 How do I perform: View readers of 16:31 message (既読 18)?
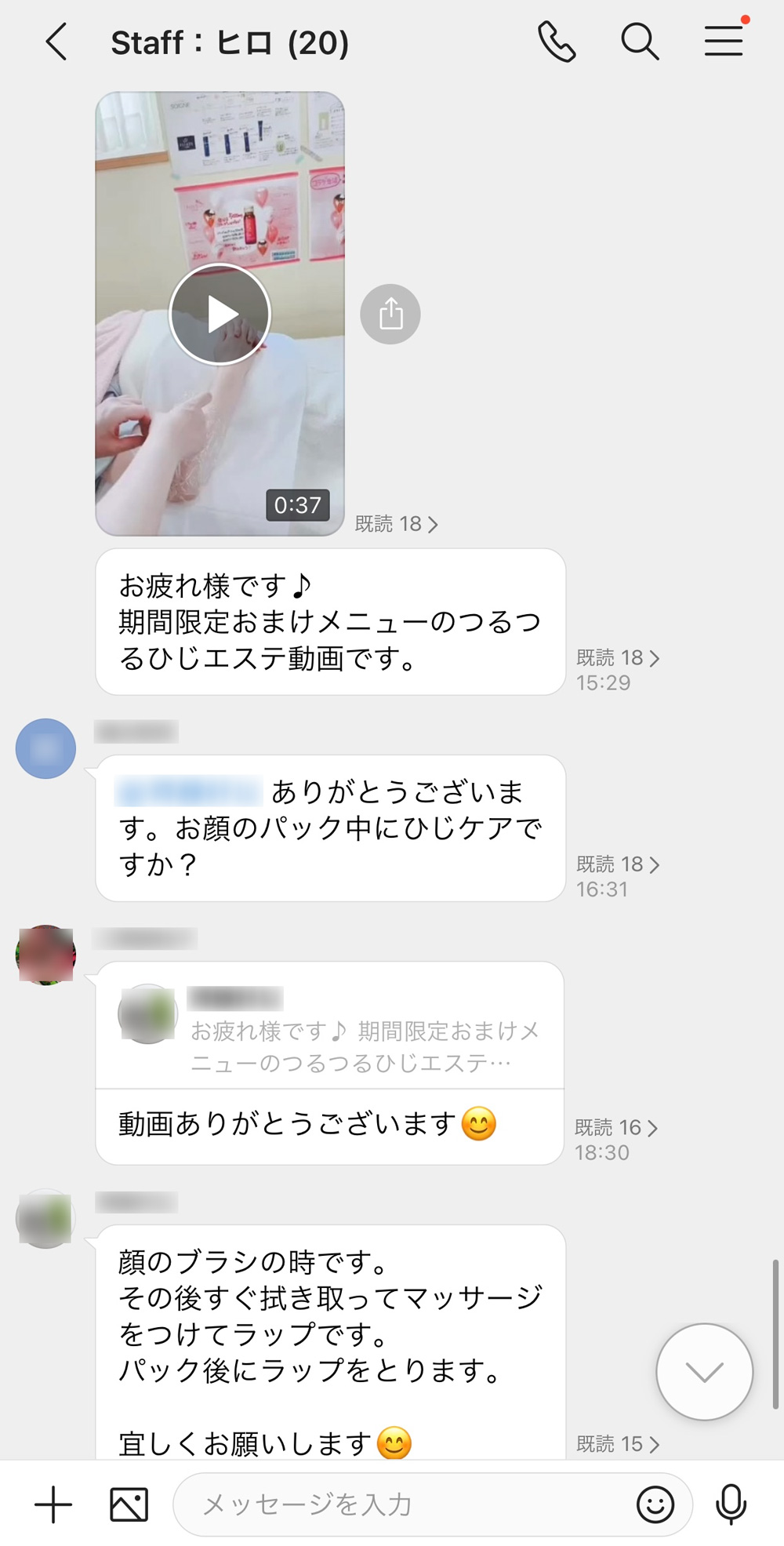[618, 864]
